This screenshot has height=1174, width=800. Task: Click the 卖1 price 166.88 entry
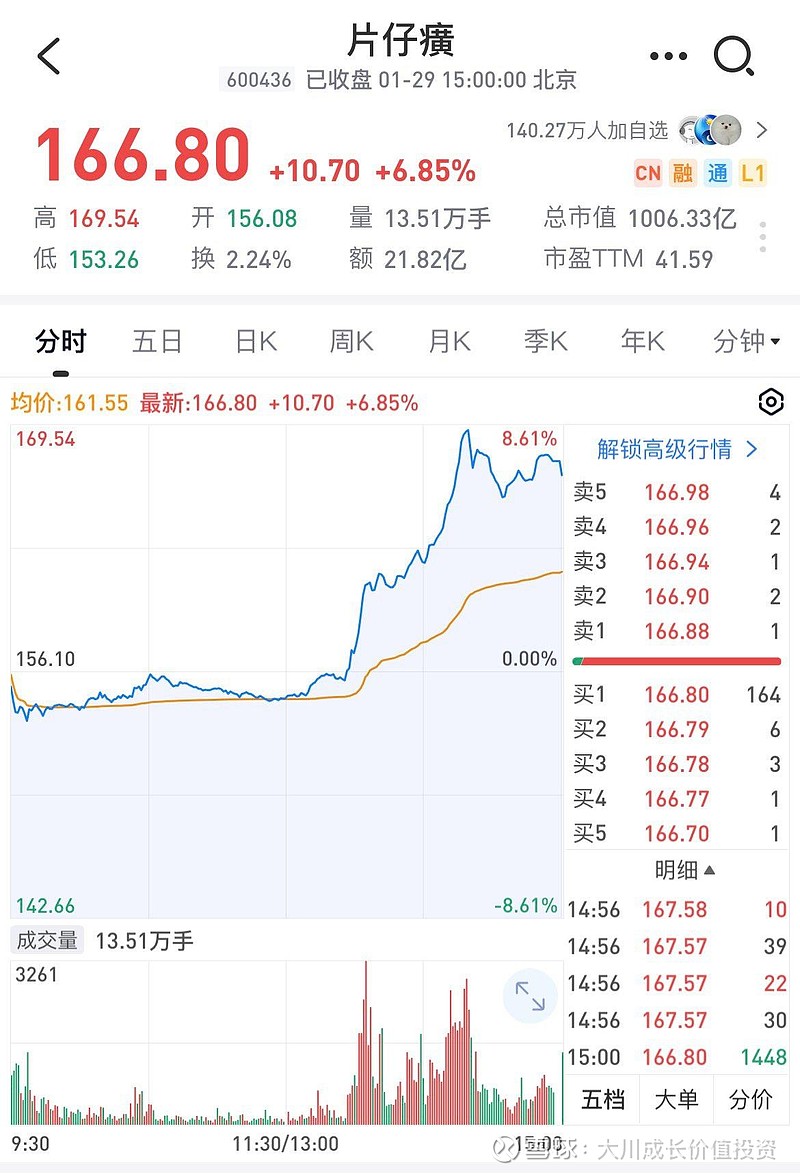tap(675, 632)
